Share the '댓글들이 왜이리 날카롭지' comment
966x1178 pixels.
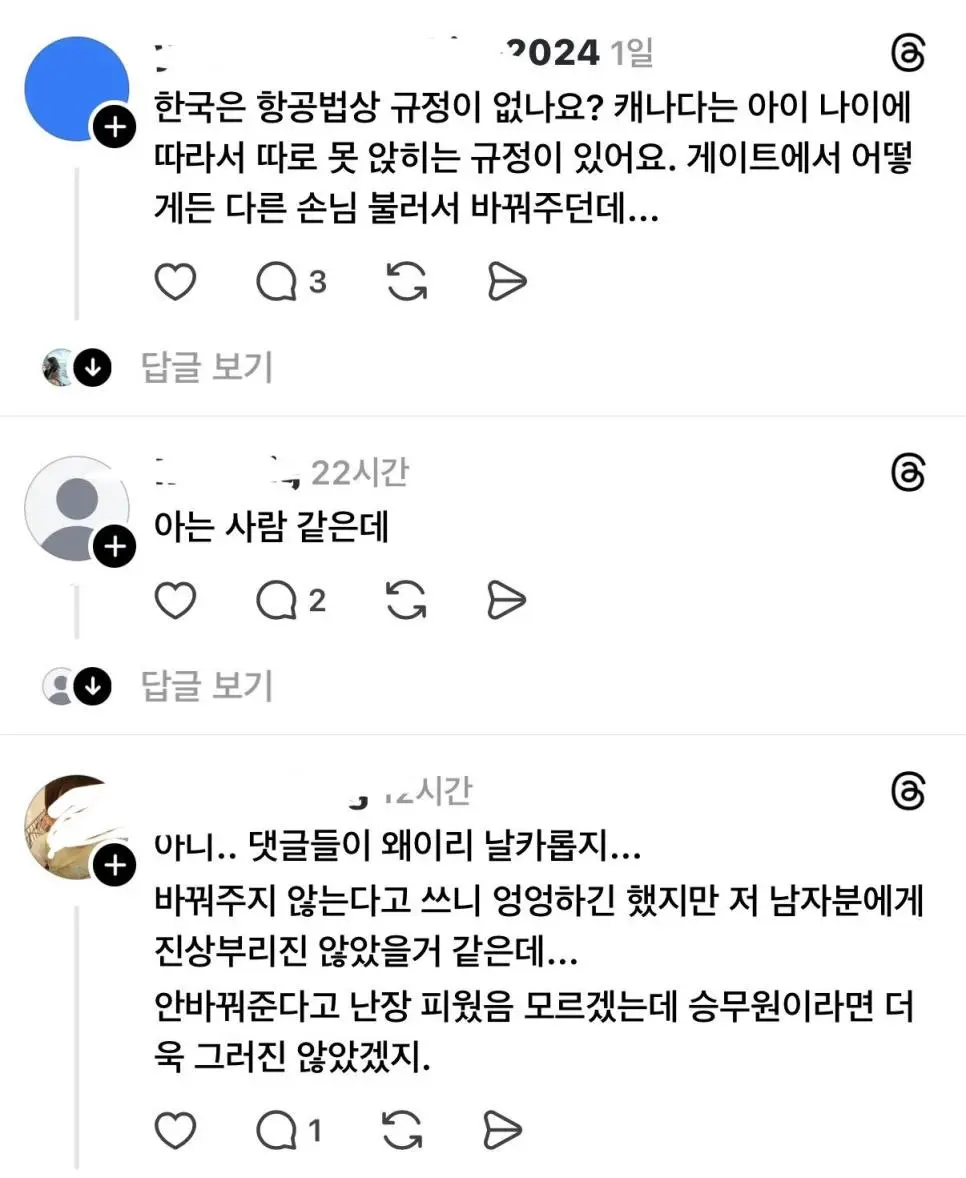coord(502,1130)
